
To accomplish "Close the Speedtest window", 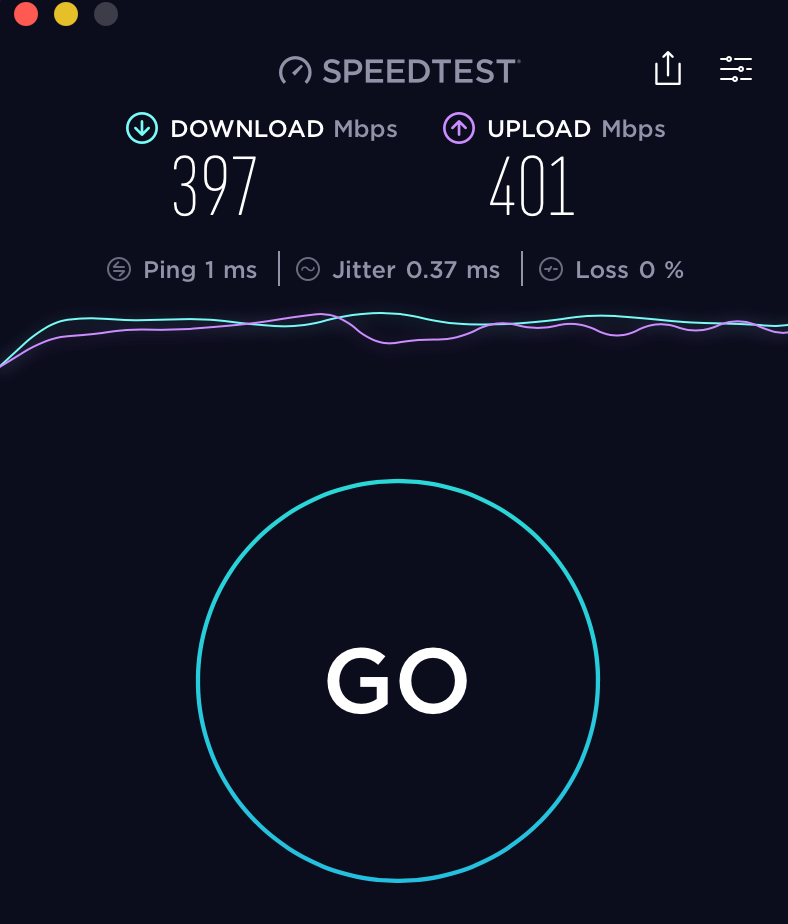I will [26, 14].
